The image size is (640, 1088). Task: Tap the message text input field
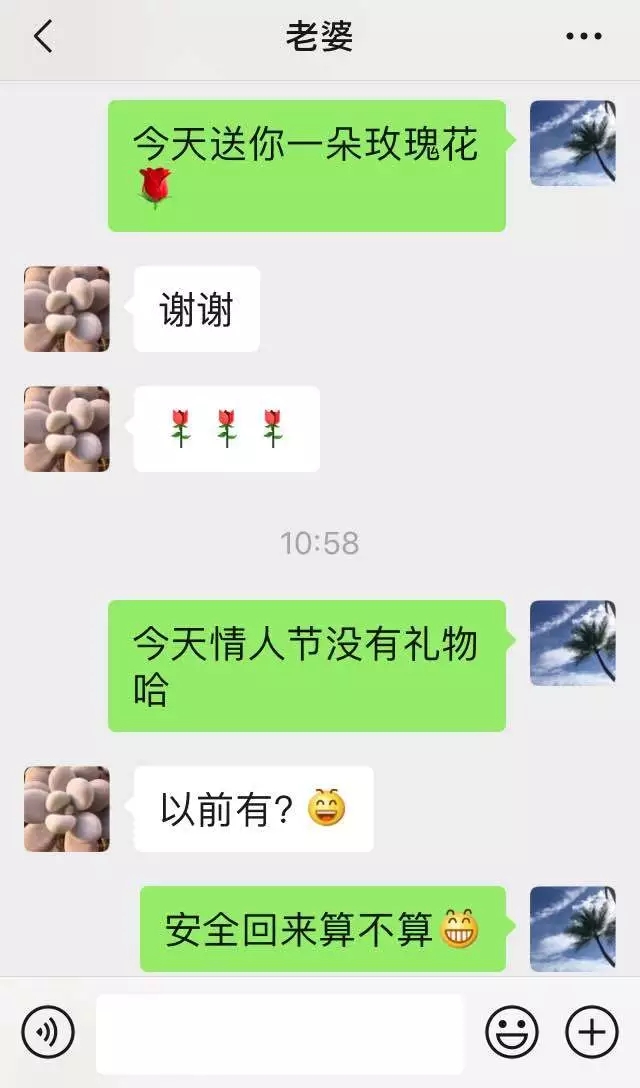tap(280, 1032)
